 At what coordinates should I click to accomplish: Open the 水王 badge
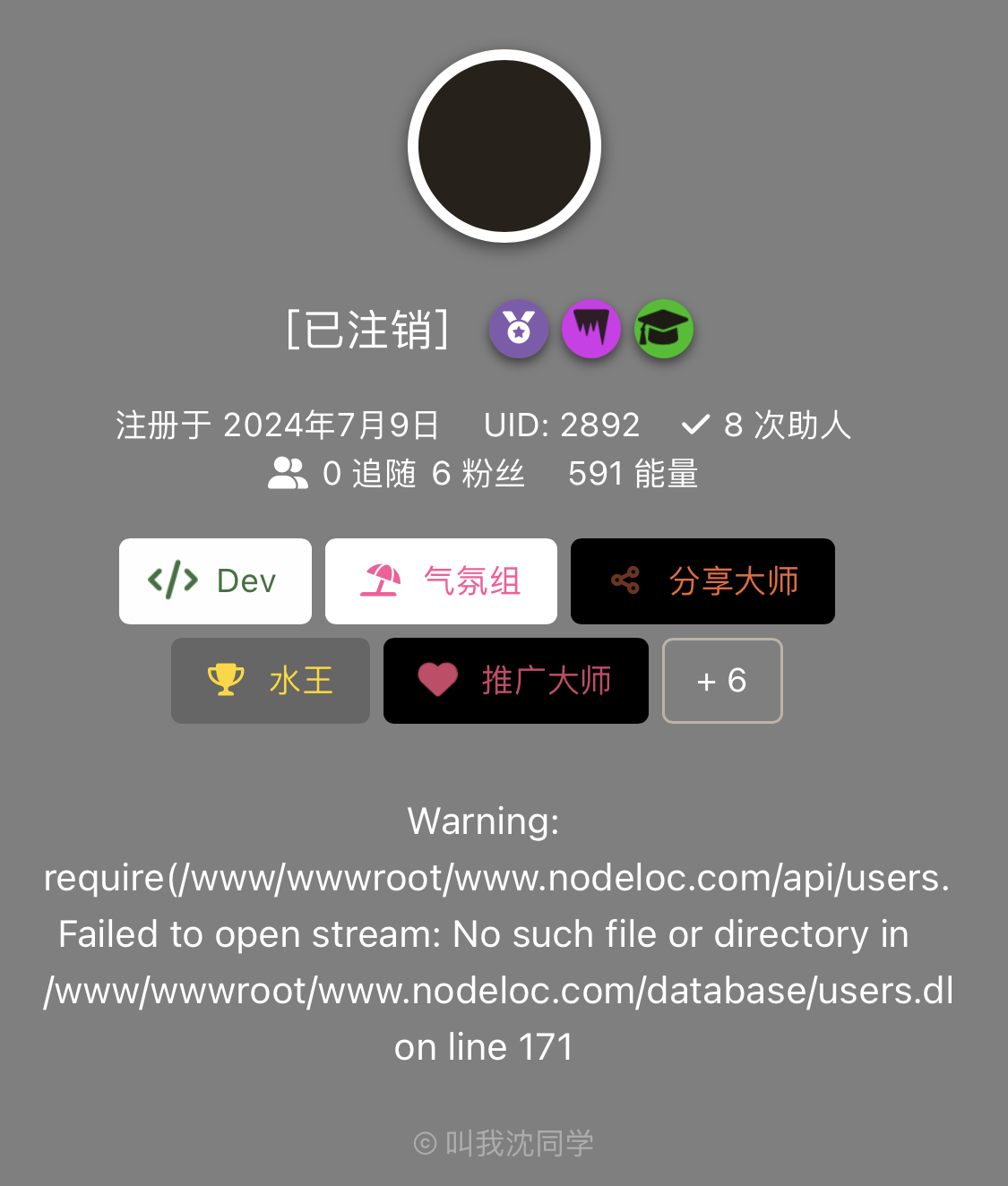pos(271,681)
